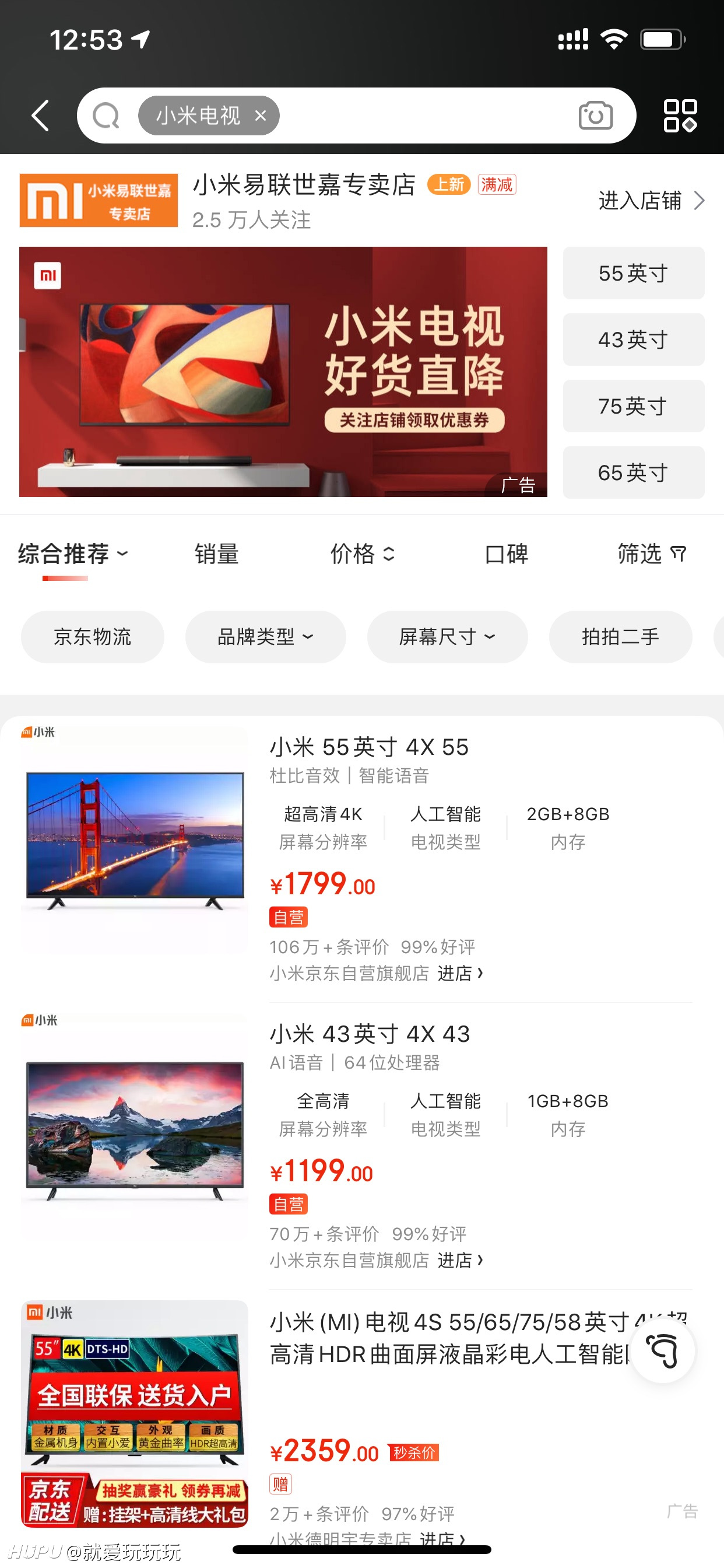Select the 55英寸 size shortcut
Screen dimensions: 724x1568
[633, 272]
